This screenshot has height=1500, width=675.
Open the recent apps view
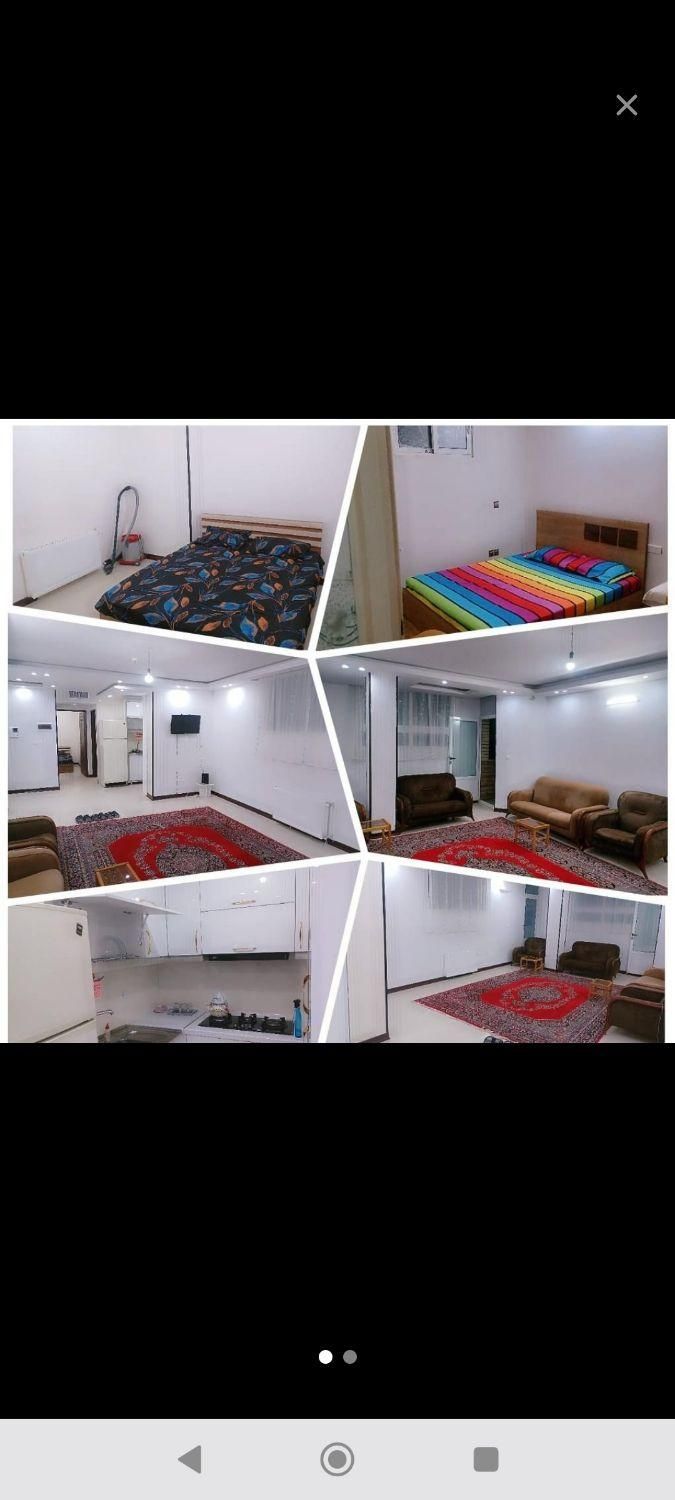486,1459
